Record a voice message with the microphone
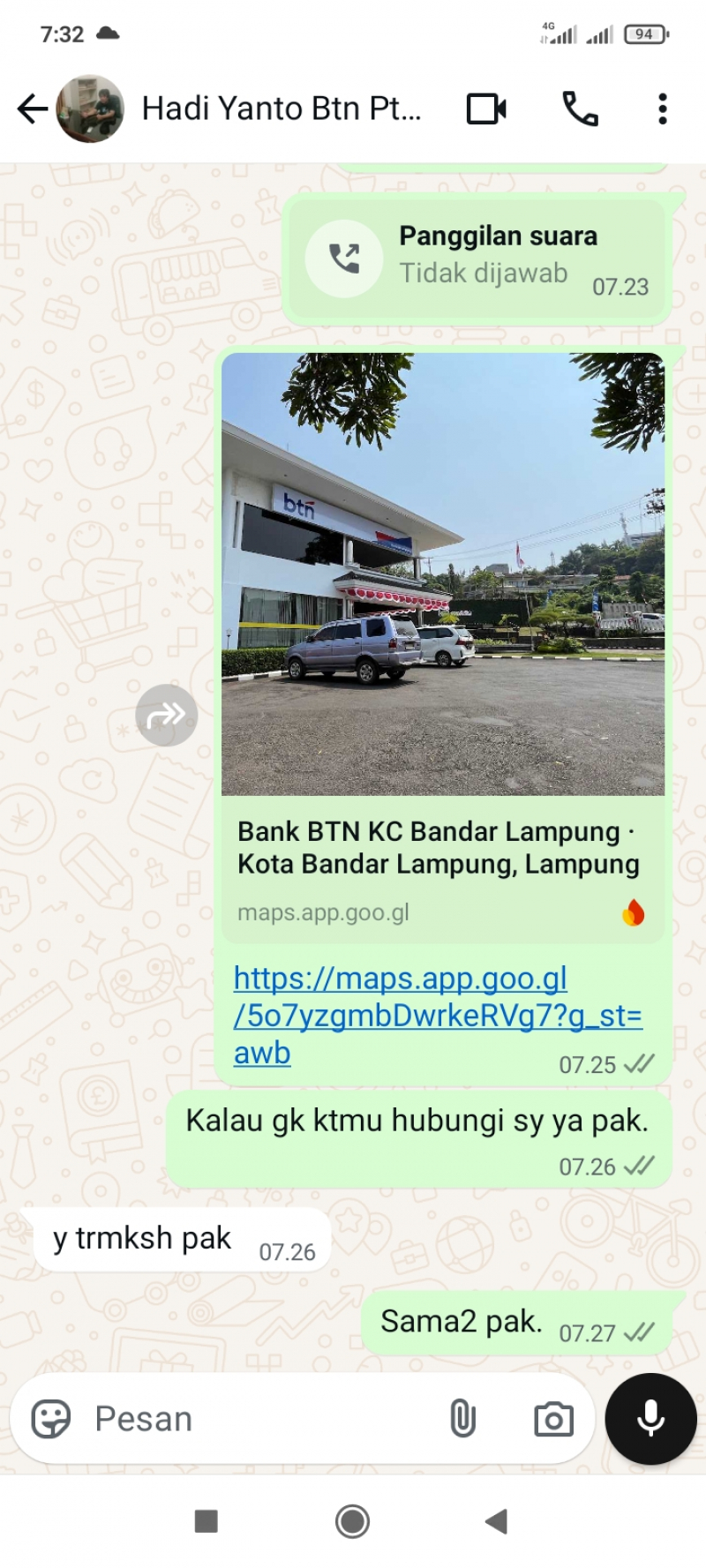This screenshot has height=1568, width=706. (x=651, y=1419)
